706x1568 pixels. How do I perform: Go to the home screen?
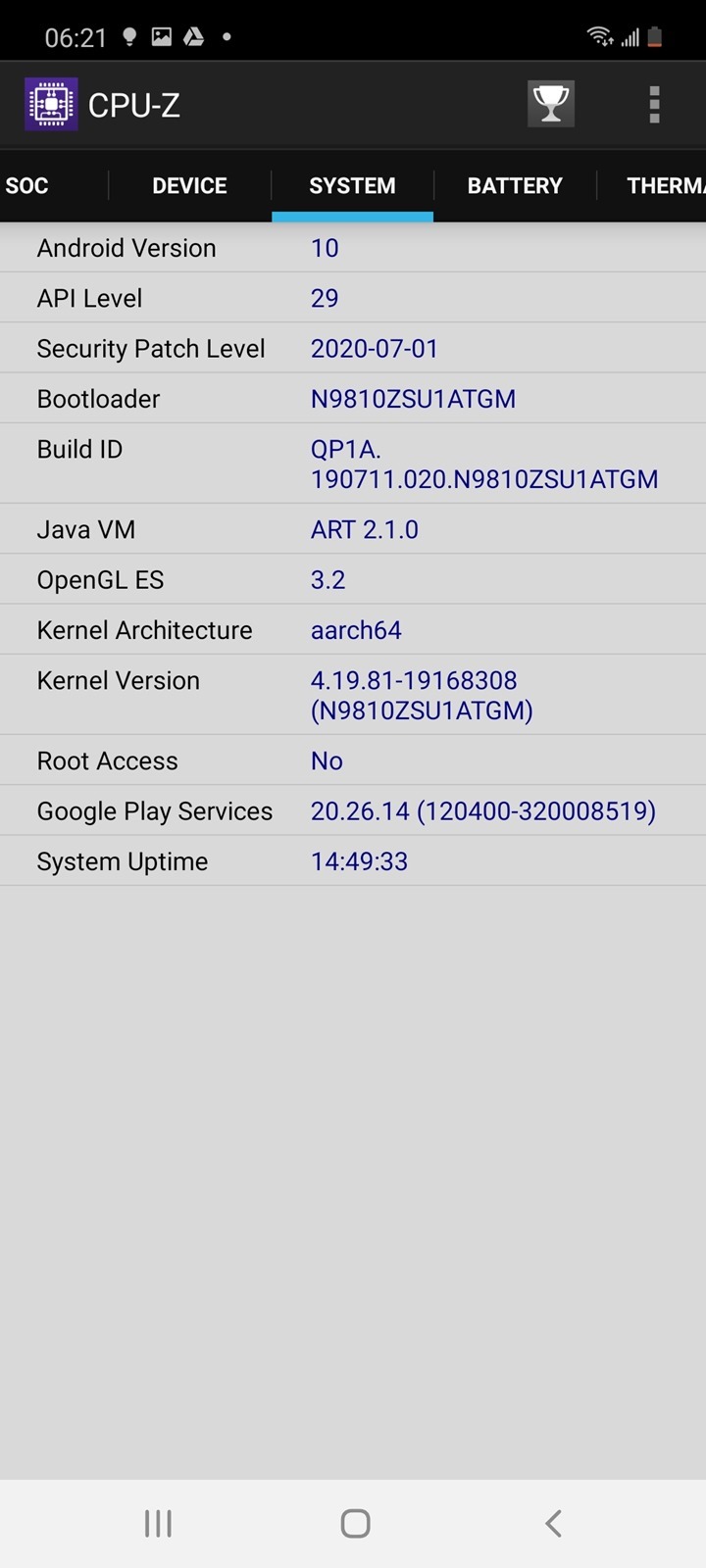tap(355, 1523)
